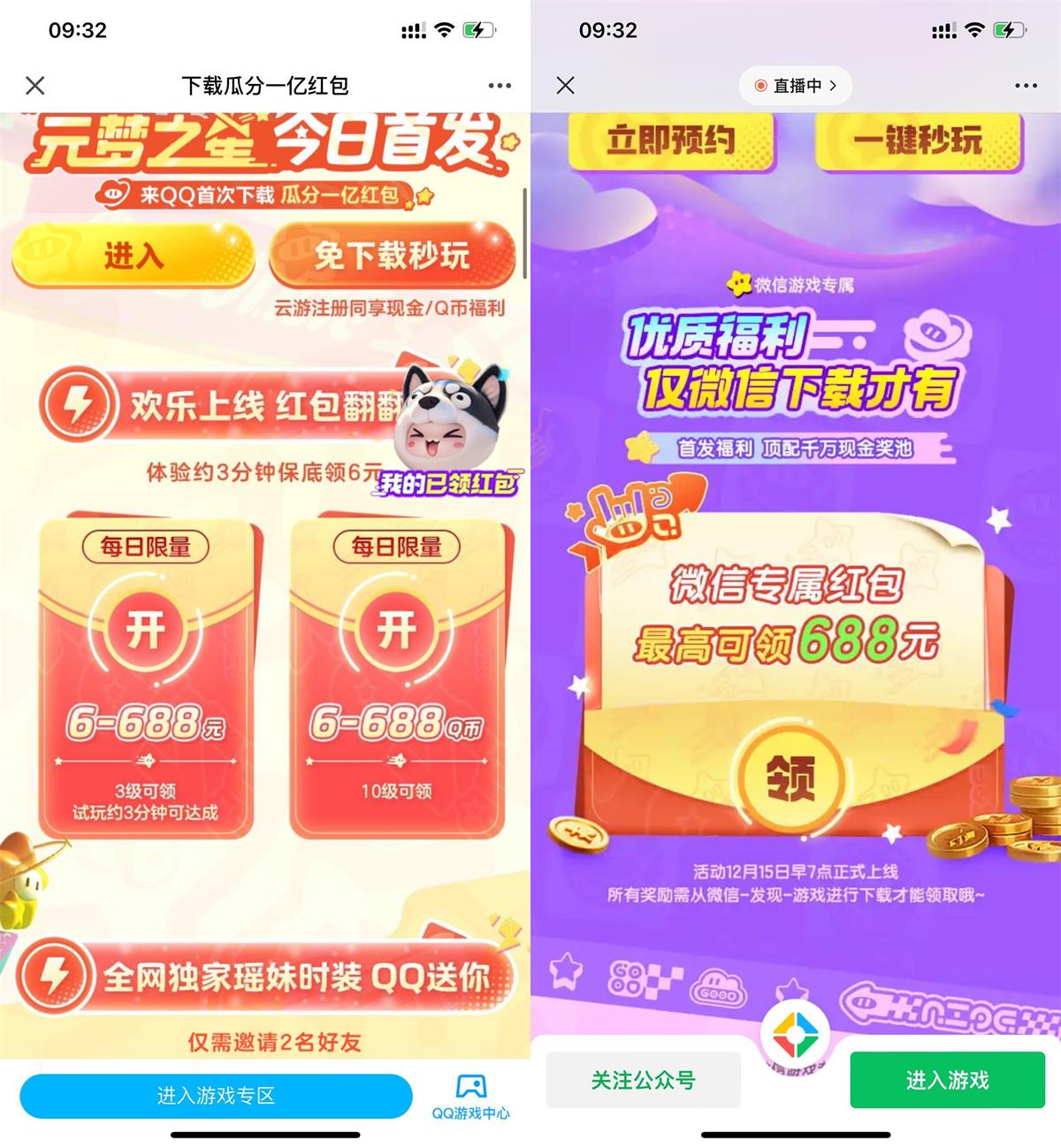
Task: Open overflow menu beside 直播中
Action: [1026, 86]
